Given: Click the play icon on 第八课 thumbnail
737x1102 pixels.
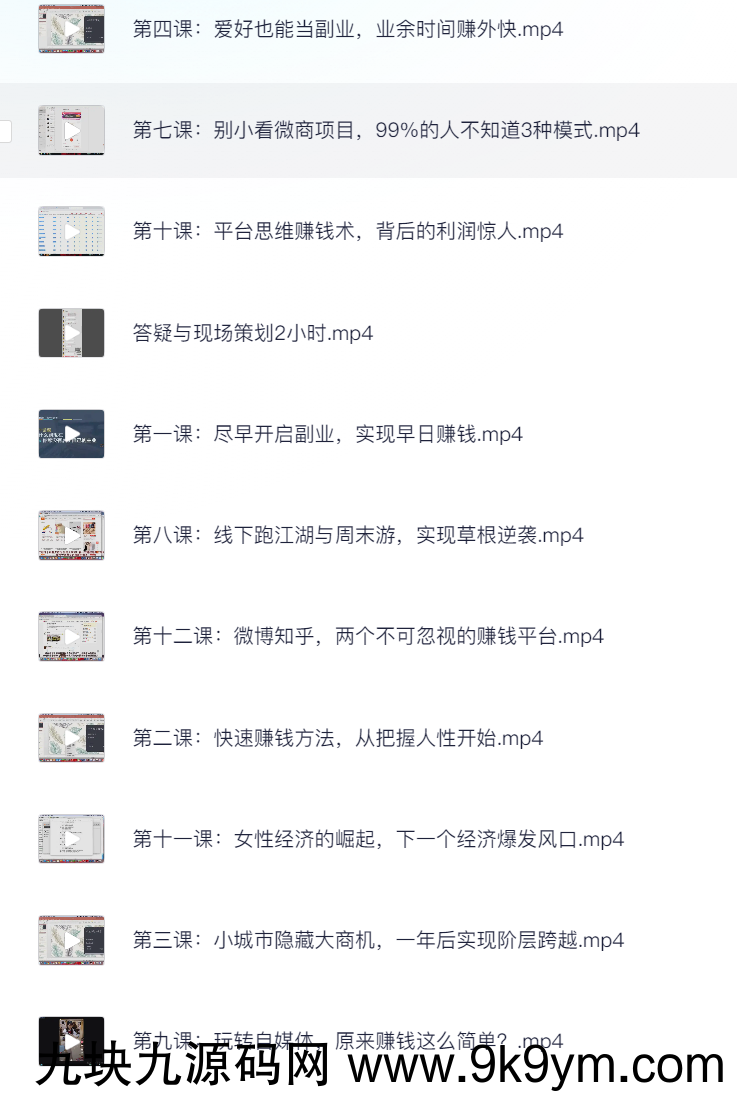Looking at the screenshot, I should [70, 535].
